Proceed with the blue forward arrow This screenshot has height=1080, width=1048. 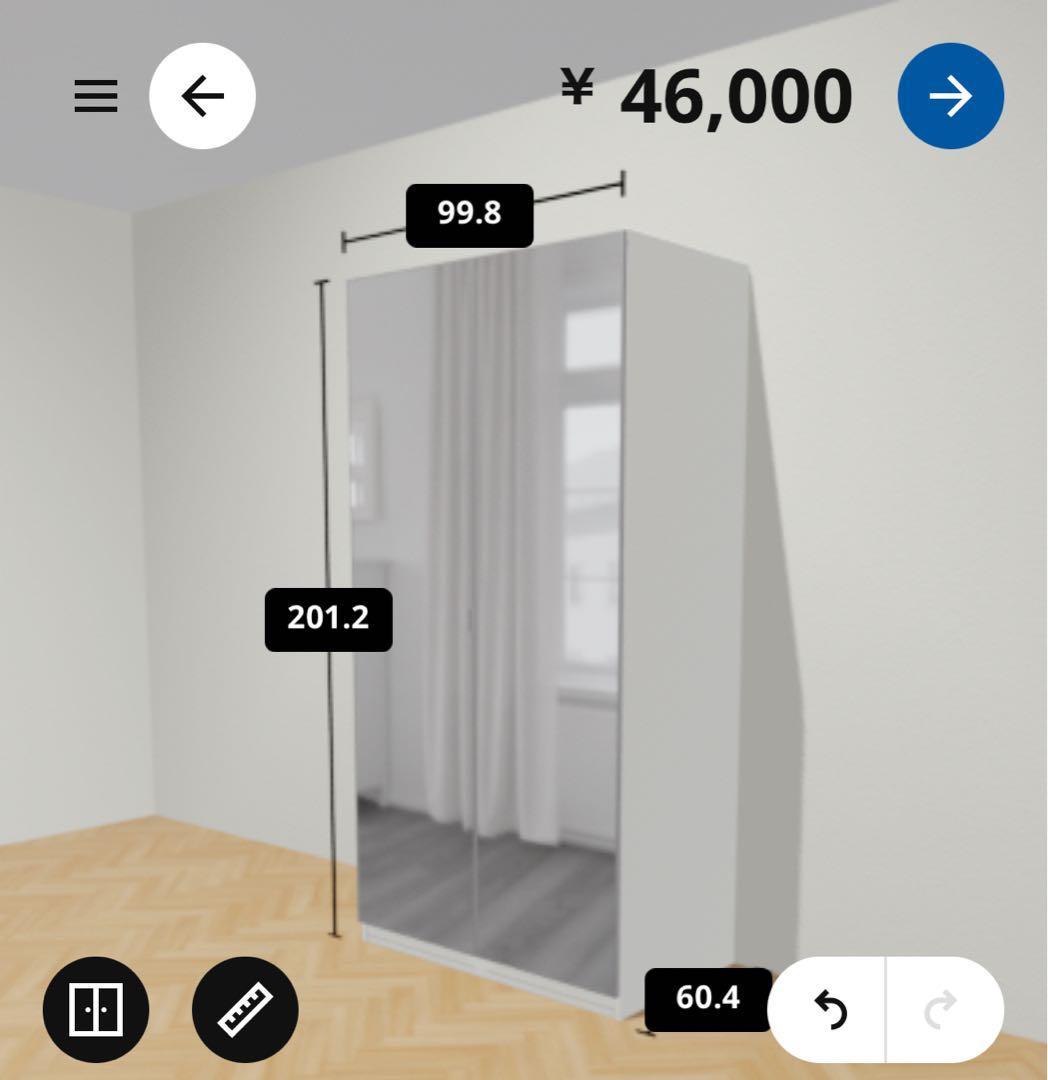pos(950,95)
